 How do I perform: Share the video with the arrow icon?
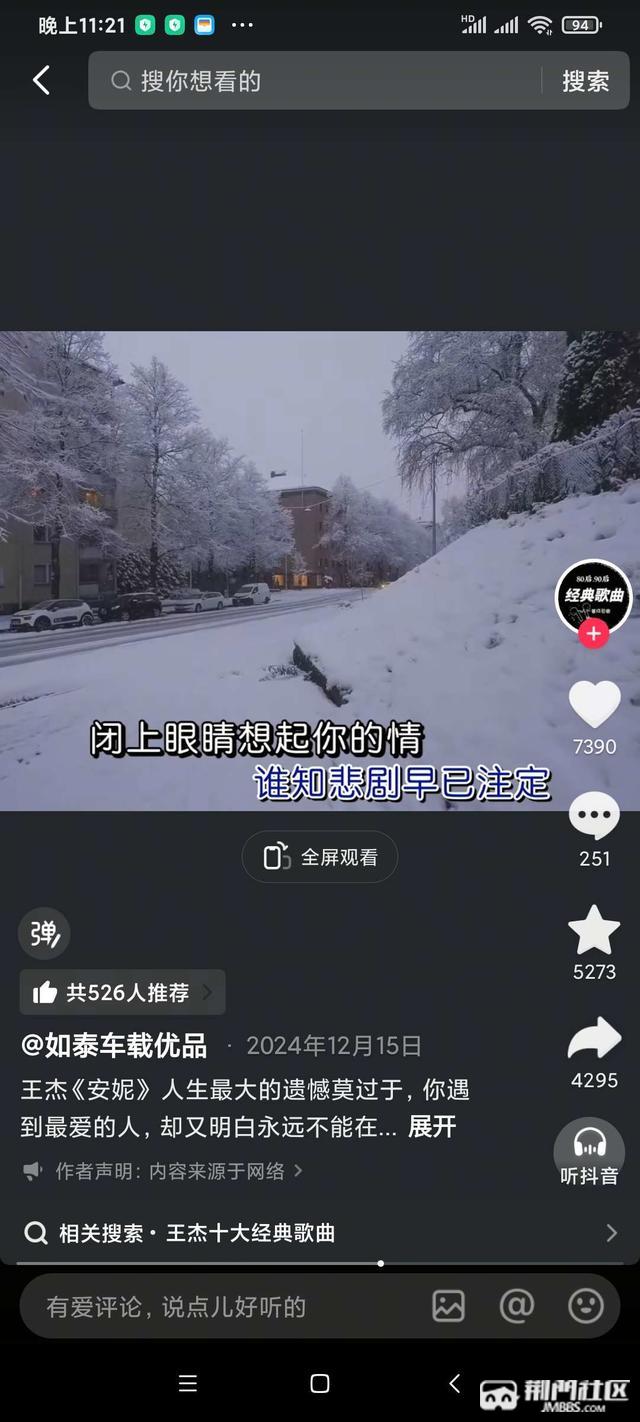point(594,1040)
